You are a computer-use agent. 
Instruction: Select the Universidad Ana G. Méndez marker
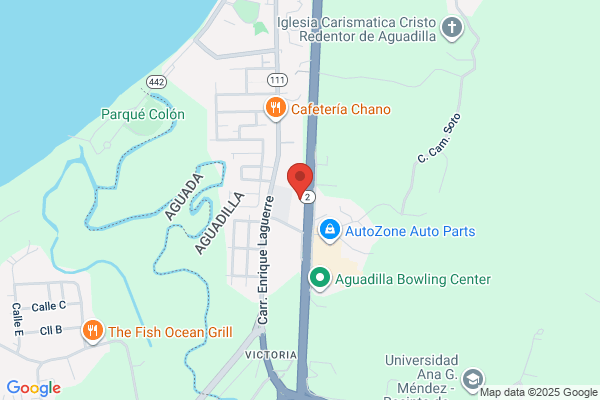point(473,381)
